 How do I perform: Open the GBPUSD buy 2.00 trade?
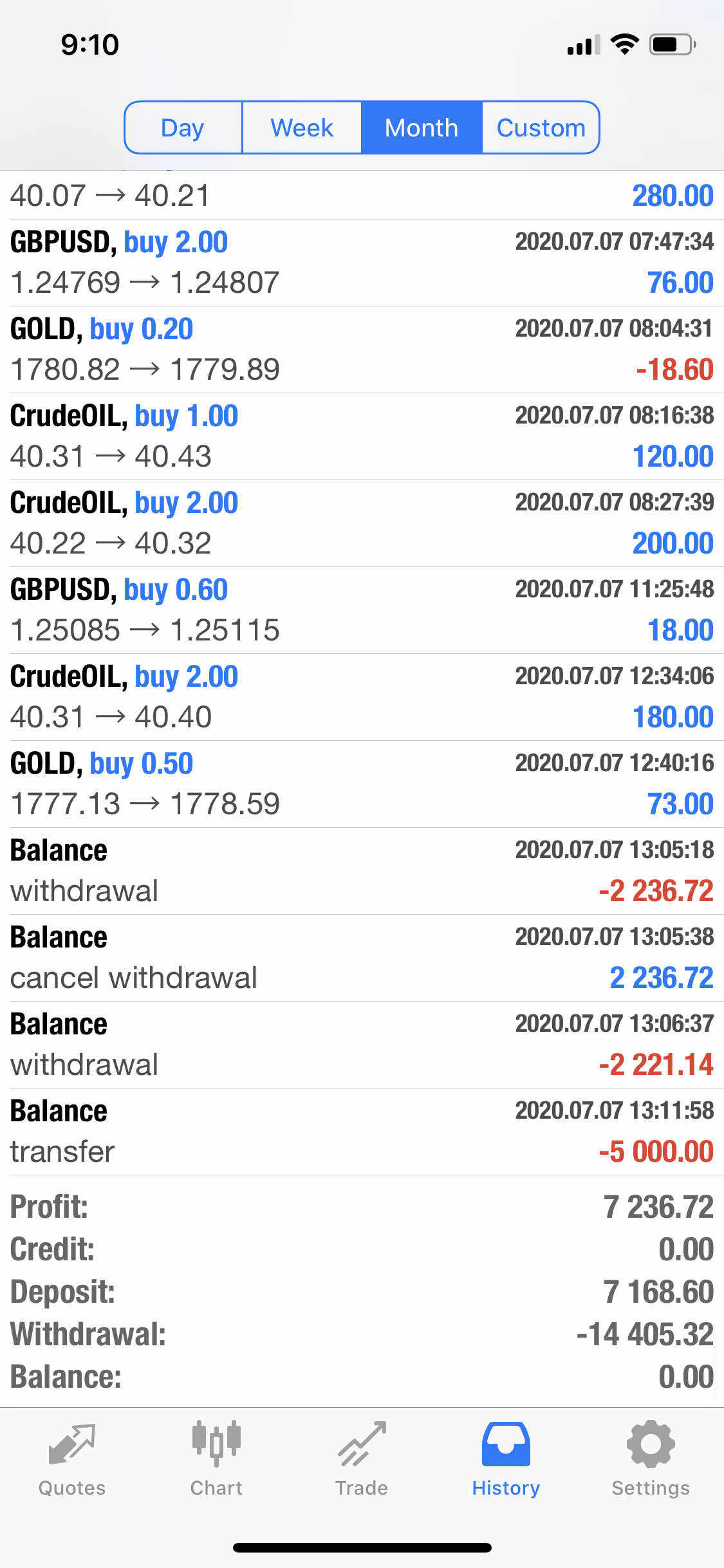coord(362,263)
